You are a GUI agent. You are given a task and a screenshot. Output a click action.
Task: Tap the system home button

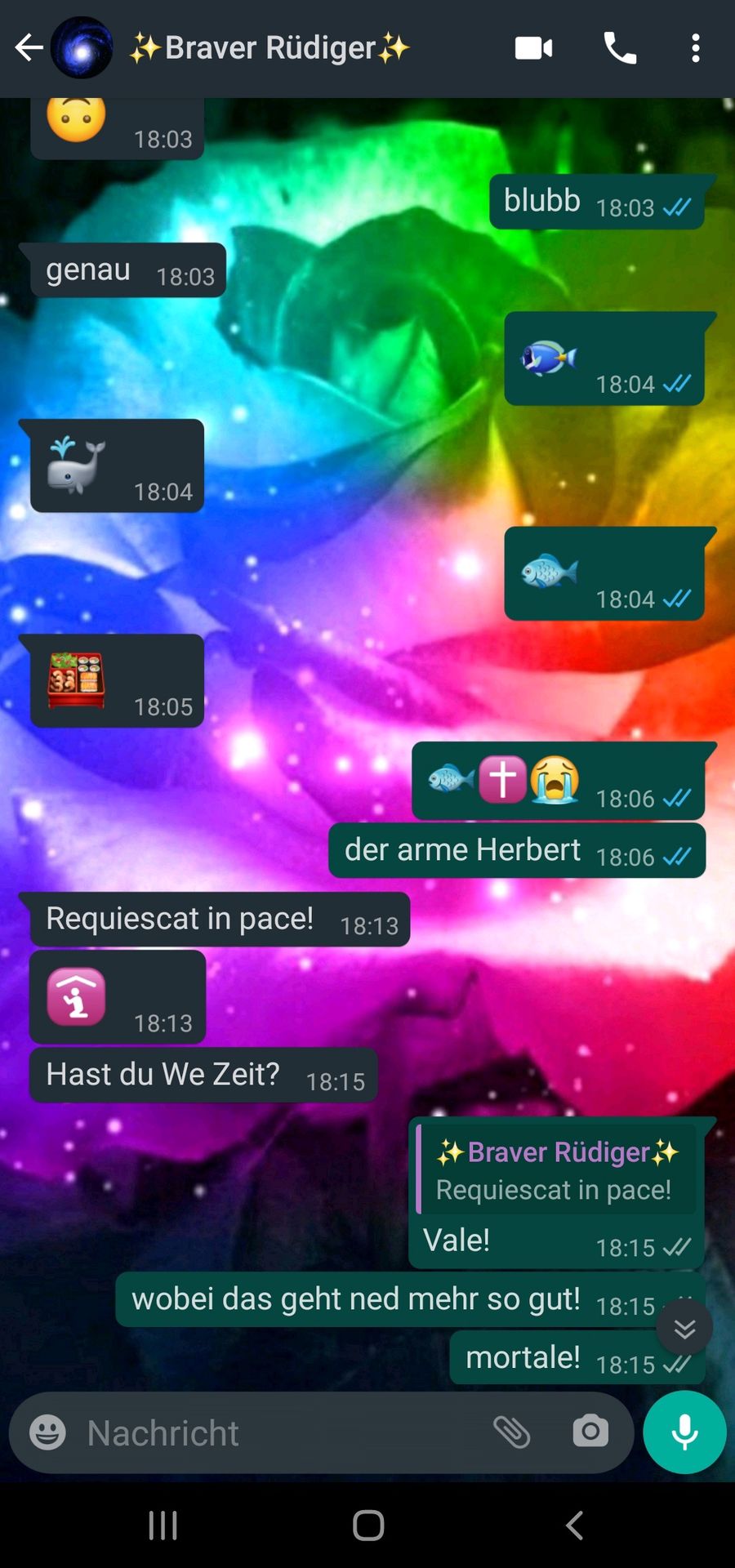(368, 1525)
